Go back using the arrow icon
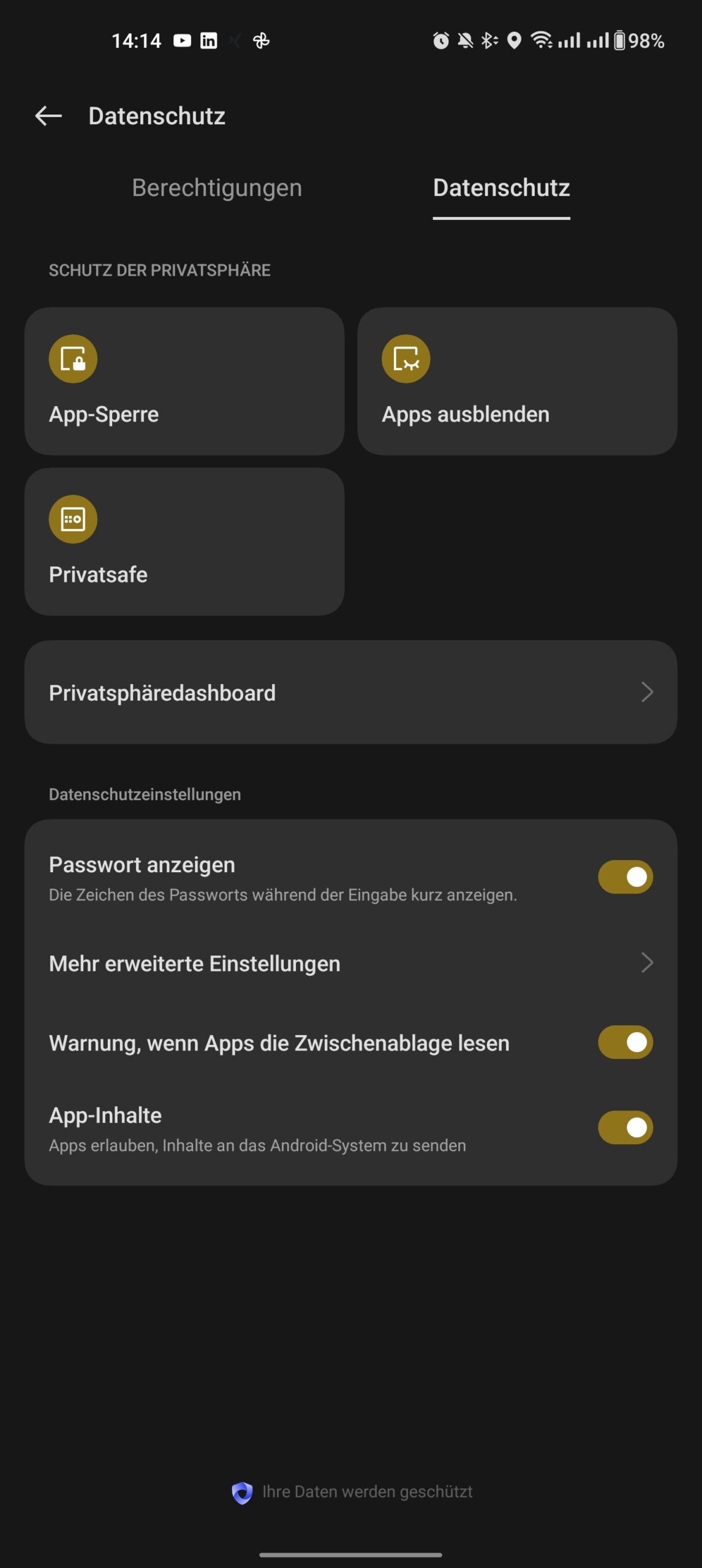 tap(48, 116)
